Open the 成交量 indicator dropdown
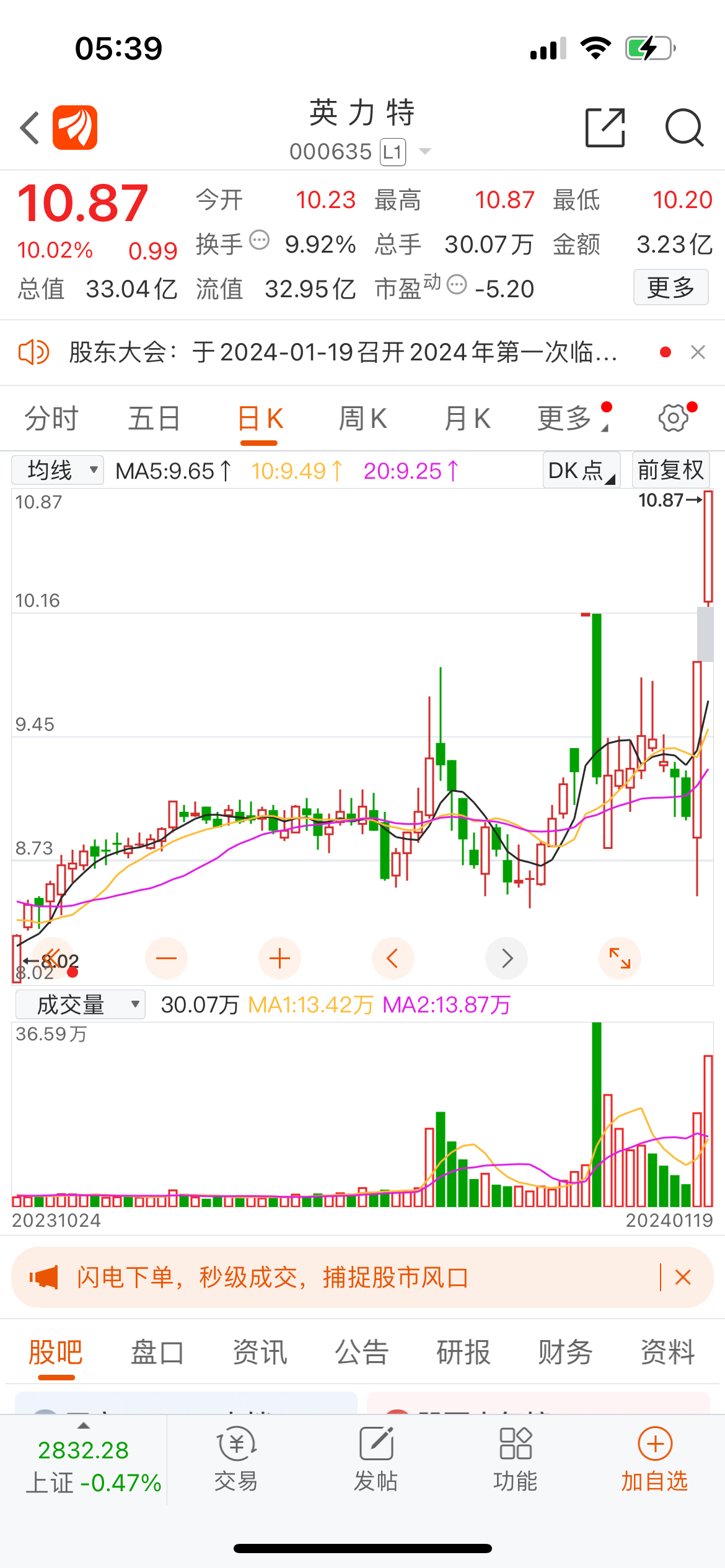This screenshot has height=1568, width=725. (x=80, y=1004)
